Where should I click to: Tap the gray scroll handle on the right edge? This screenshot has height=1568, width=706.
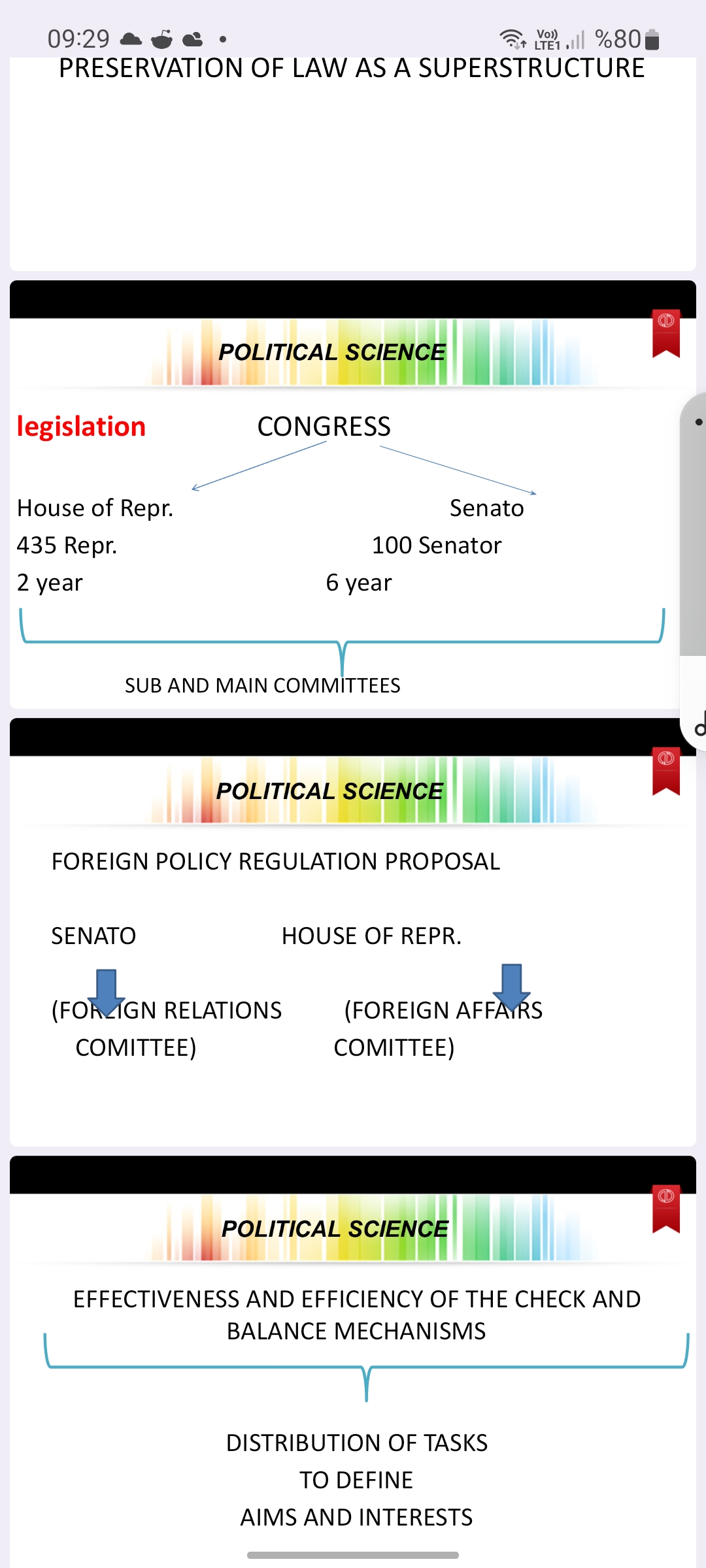(x=694, y=524)
